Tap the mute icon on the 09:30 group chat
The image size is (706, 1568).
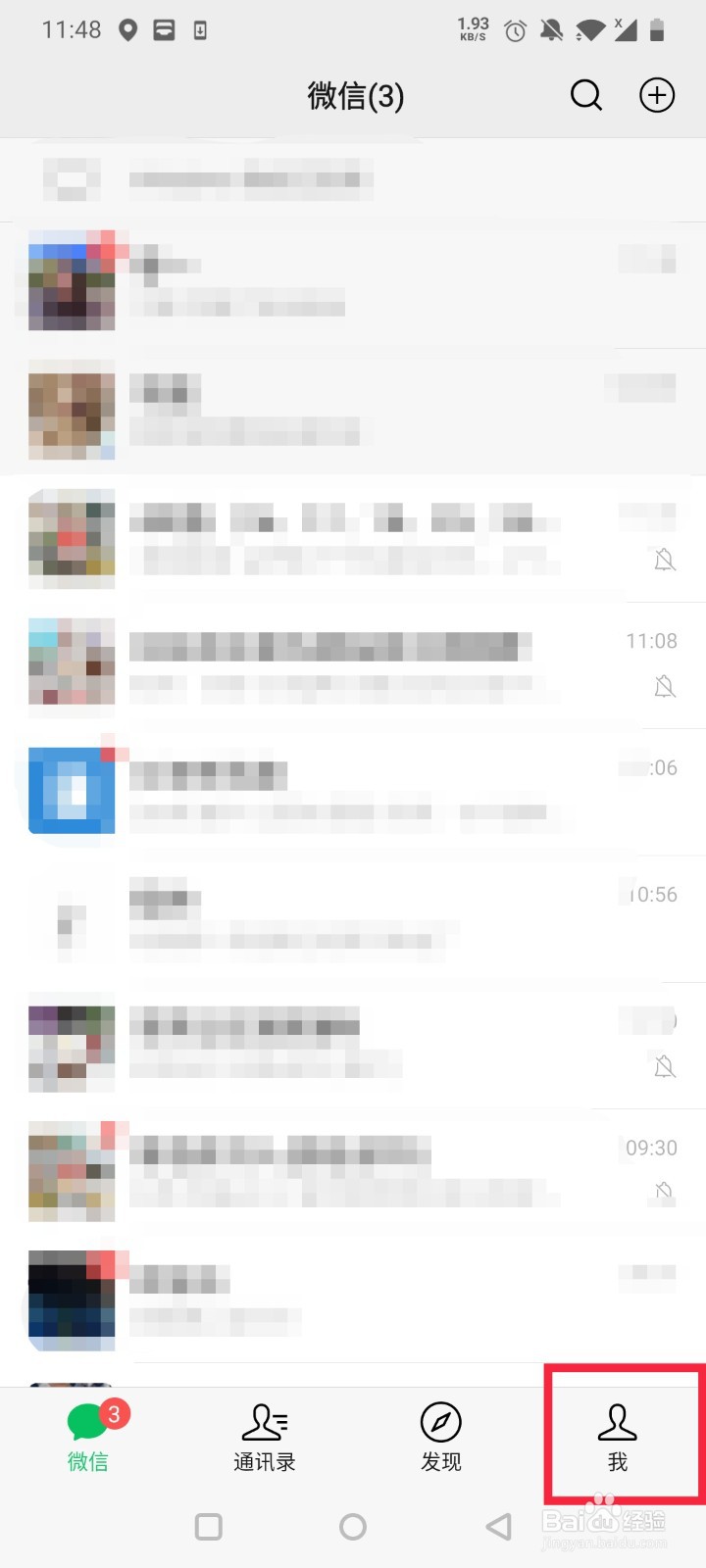665,1193
